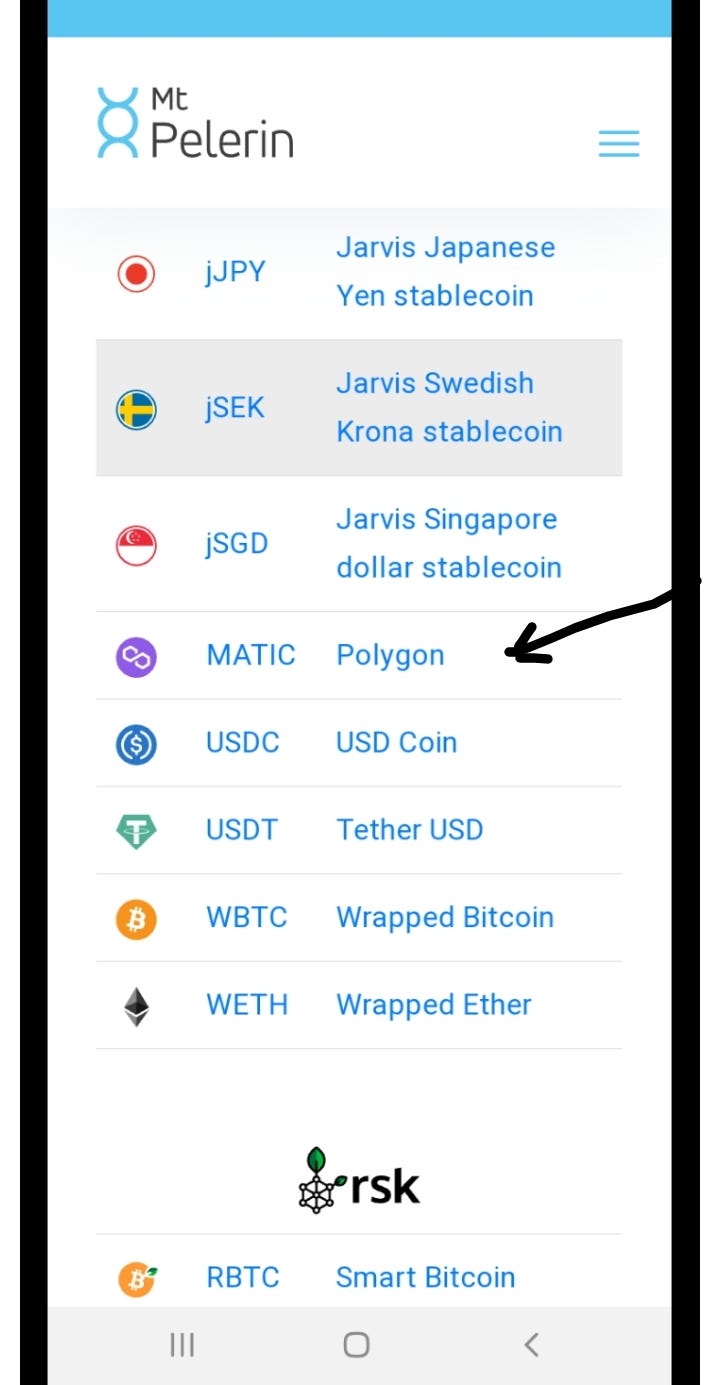Select the RBTC Smart Bitcoin row
The height and width of the screenshot is (1385, 720).
[358, 1277]
